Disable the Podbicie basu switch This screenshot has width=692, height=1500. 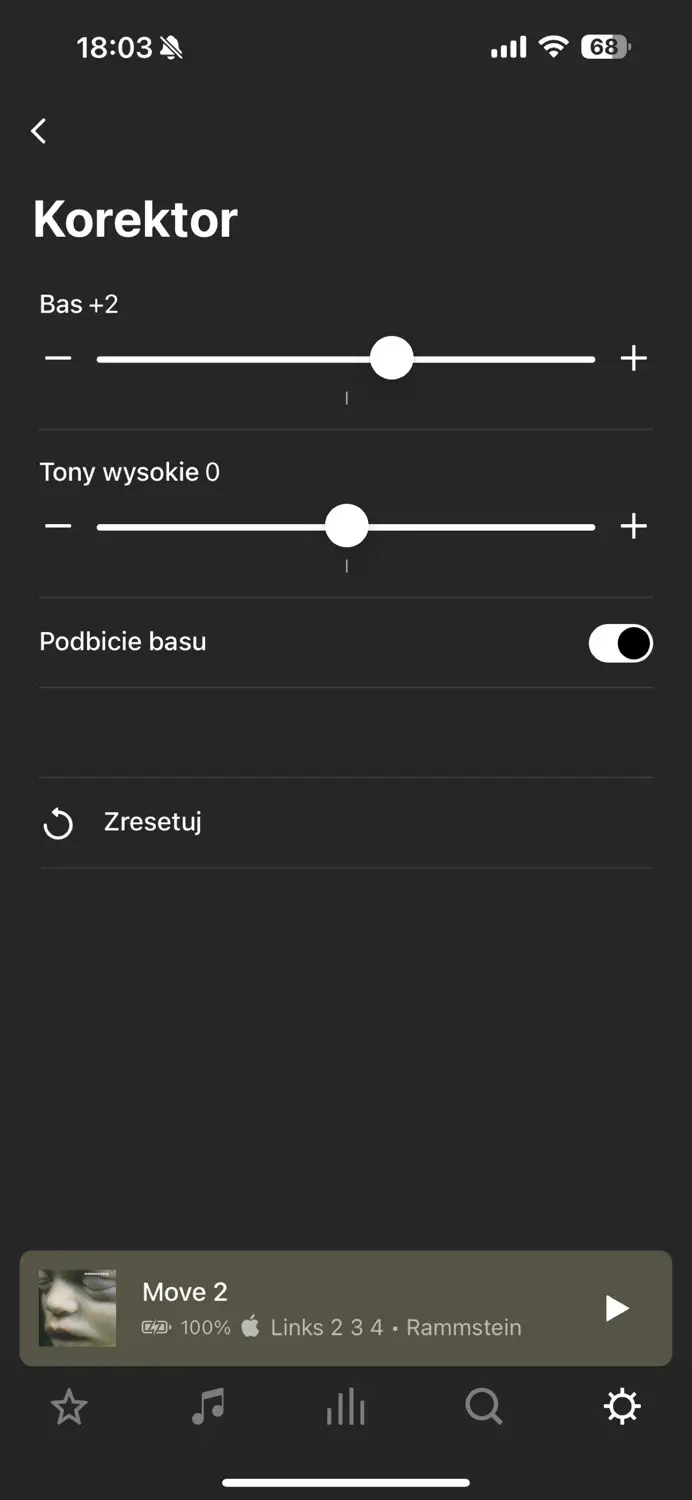click(x=620, y=643)
